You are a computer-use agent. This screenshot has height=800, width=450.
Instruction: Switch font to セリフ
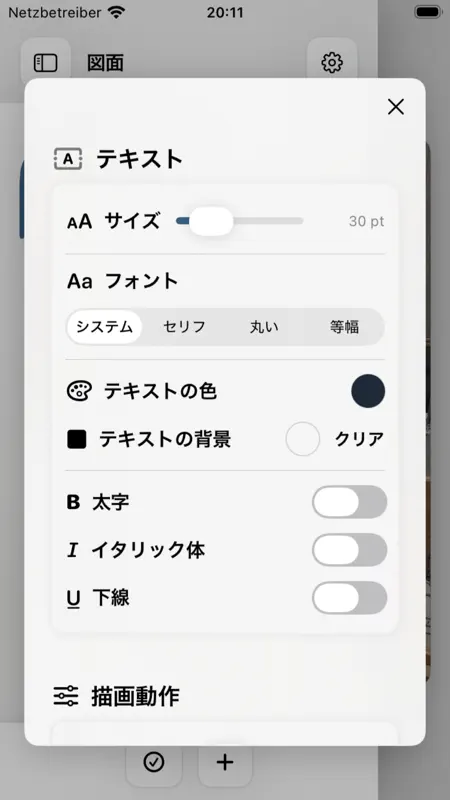pyautogui.click(x=184, y=327)
